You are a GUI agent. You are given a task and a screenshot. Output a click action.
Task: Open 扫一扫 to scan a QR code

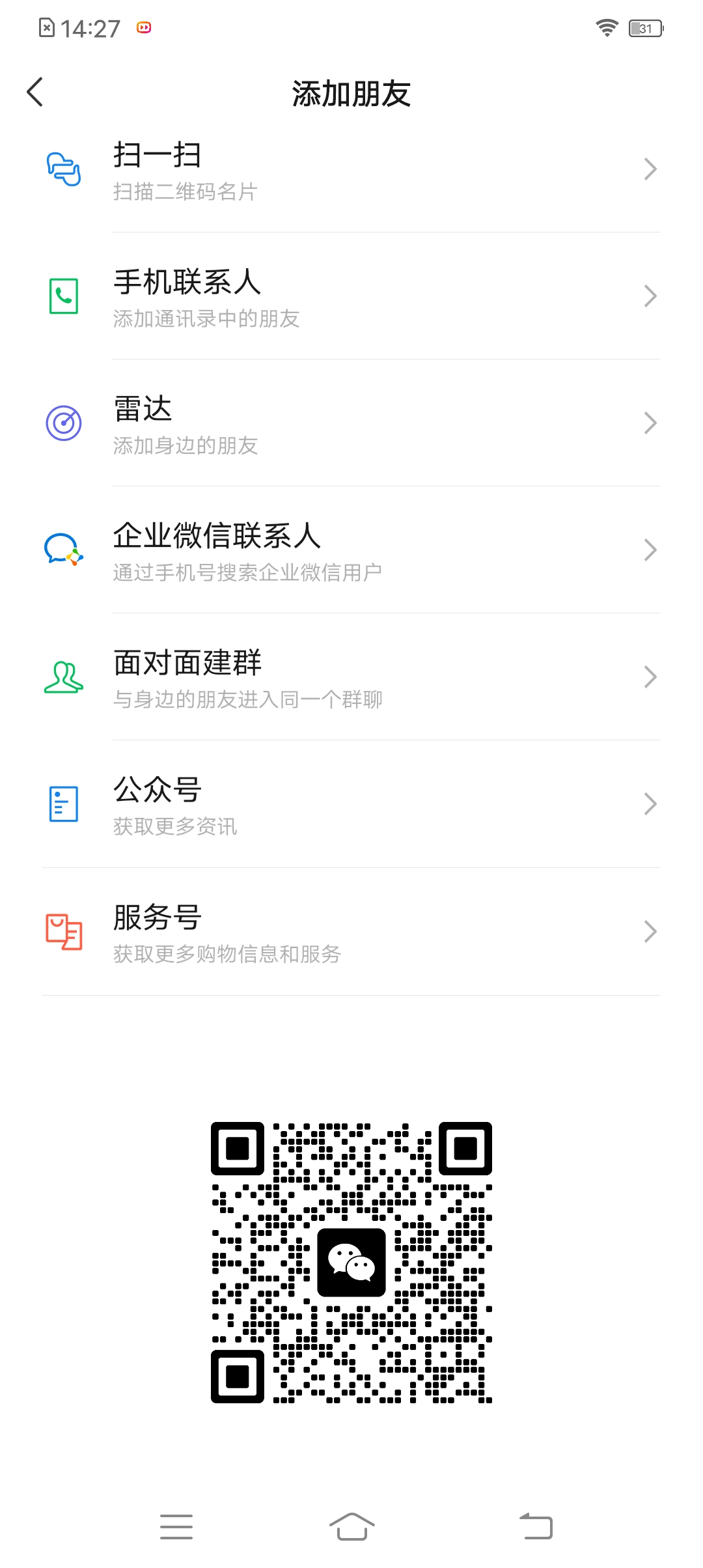351,169
